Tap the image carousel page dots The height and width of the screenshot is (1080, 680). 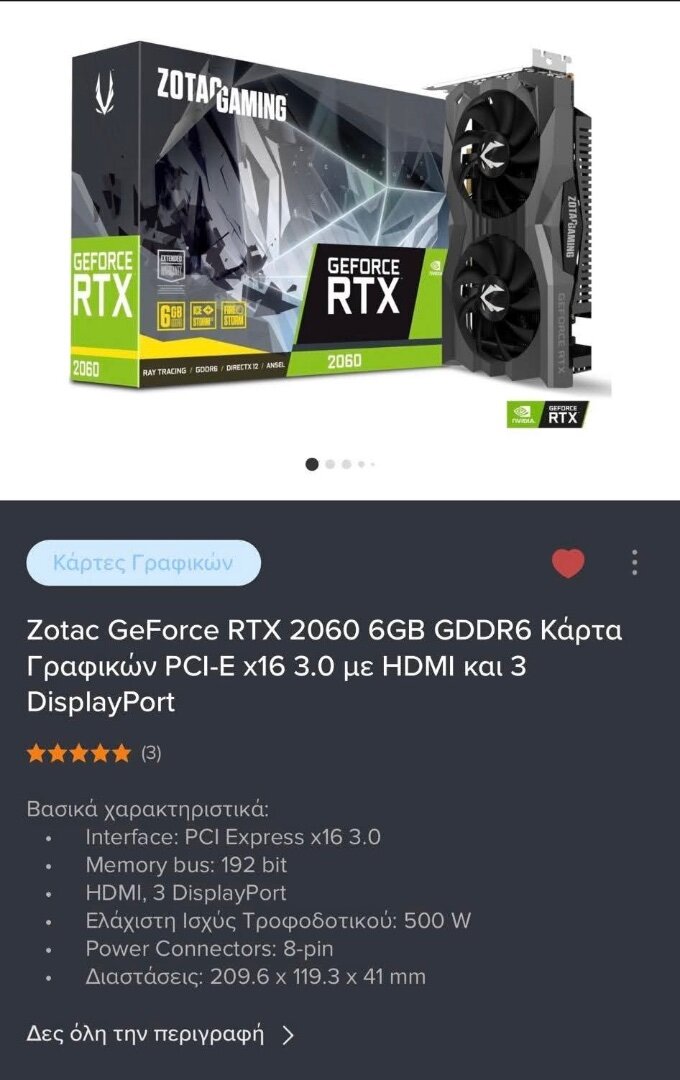coord(340,464)
